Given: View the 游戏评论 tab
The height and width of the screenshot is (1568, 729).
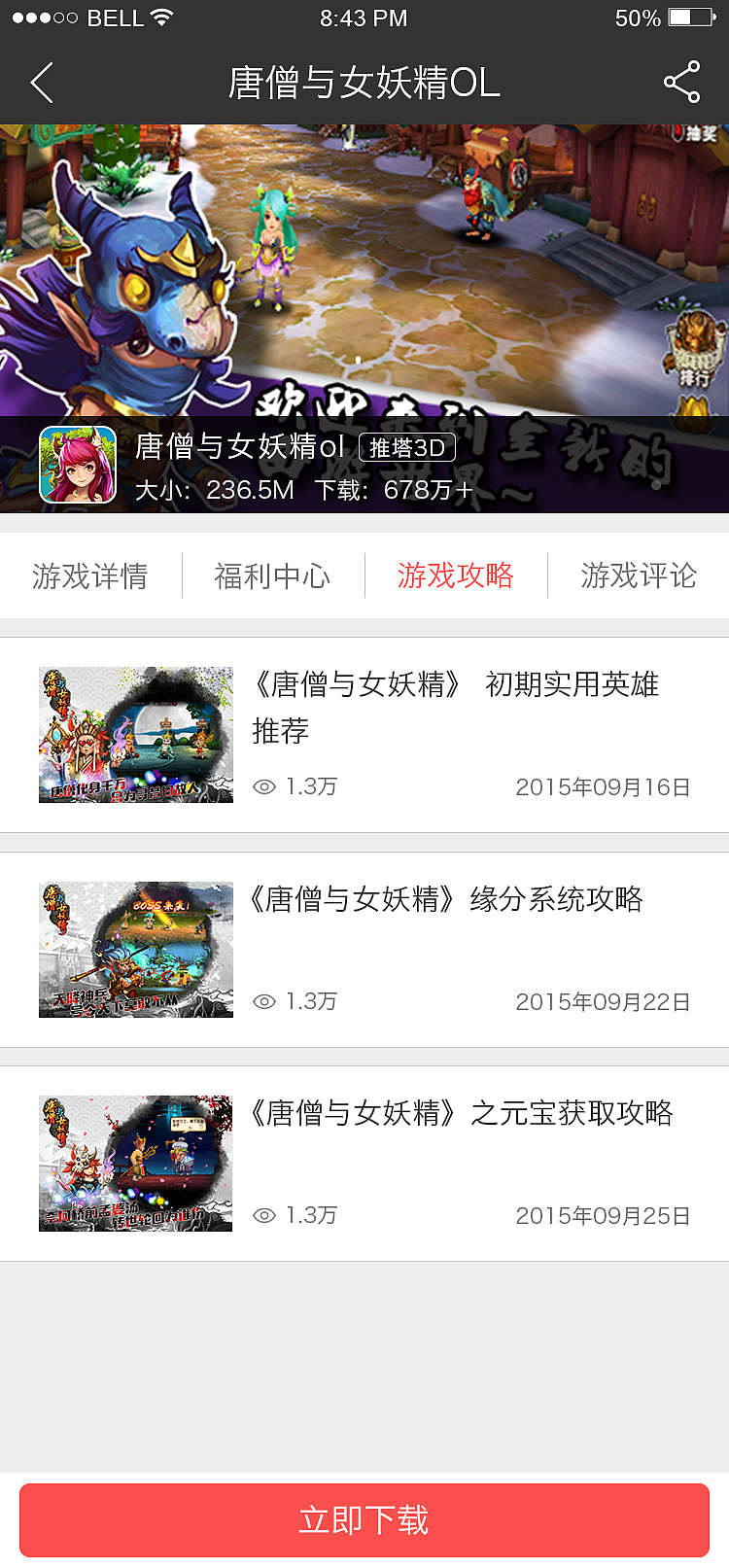Looking at the screenshot, I should pyautogui.click(x=638, y=575).
